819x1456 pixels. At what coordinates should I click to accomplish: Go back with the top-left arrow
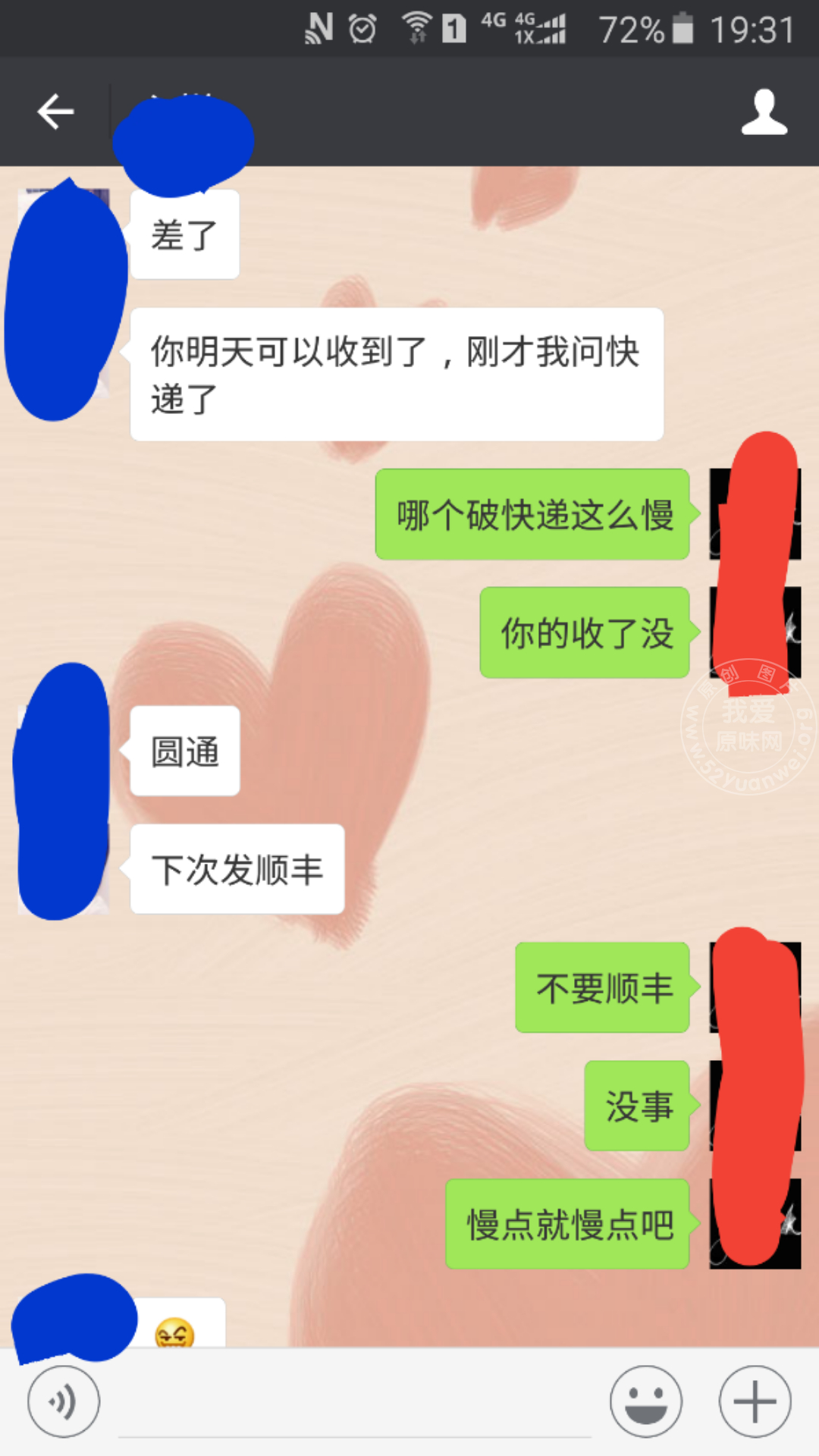pyautogui.click(x=55, y=112)
